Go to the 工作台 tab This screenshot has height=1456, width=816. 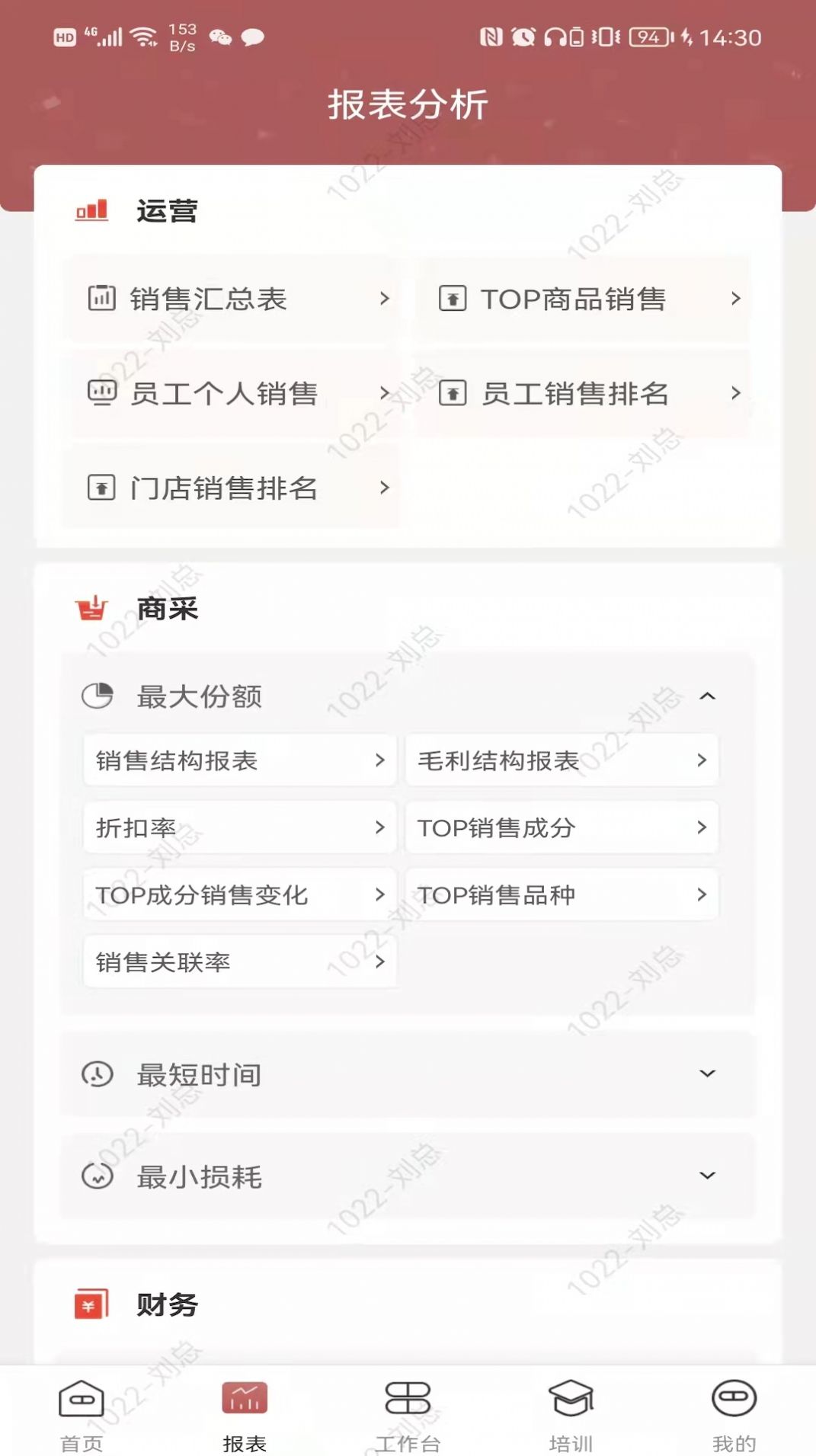(x=408, y=1415)
